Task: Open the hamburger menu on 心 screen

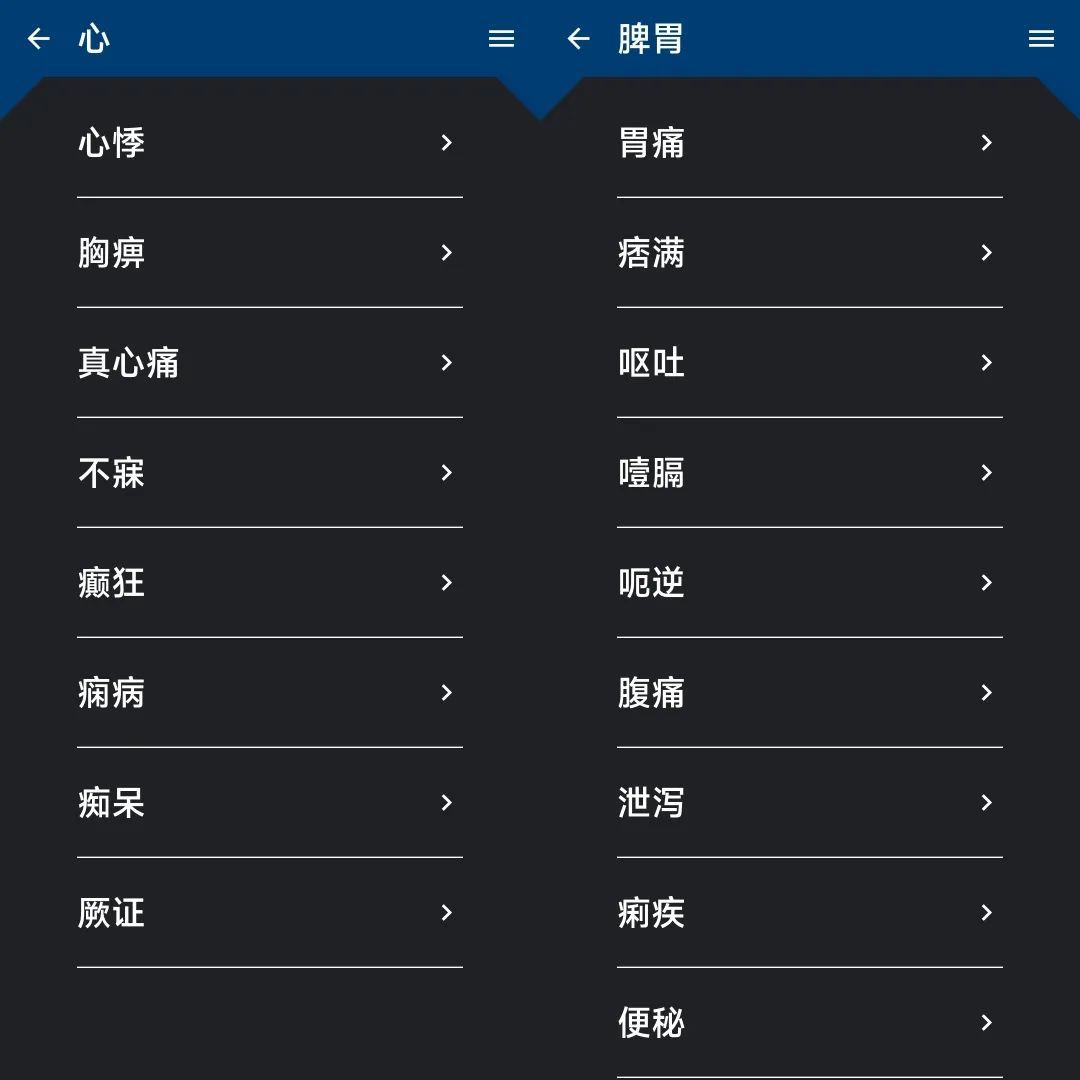Action: 501,39
